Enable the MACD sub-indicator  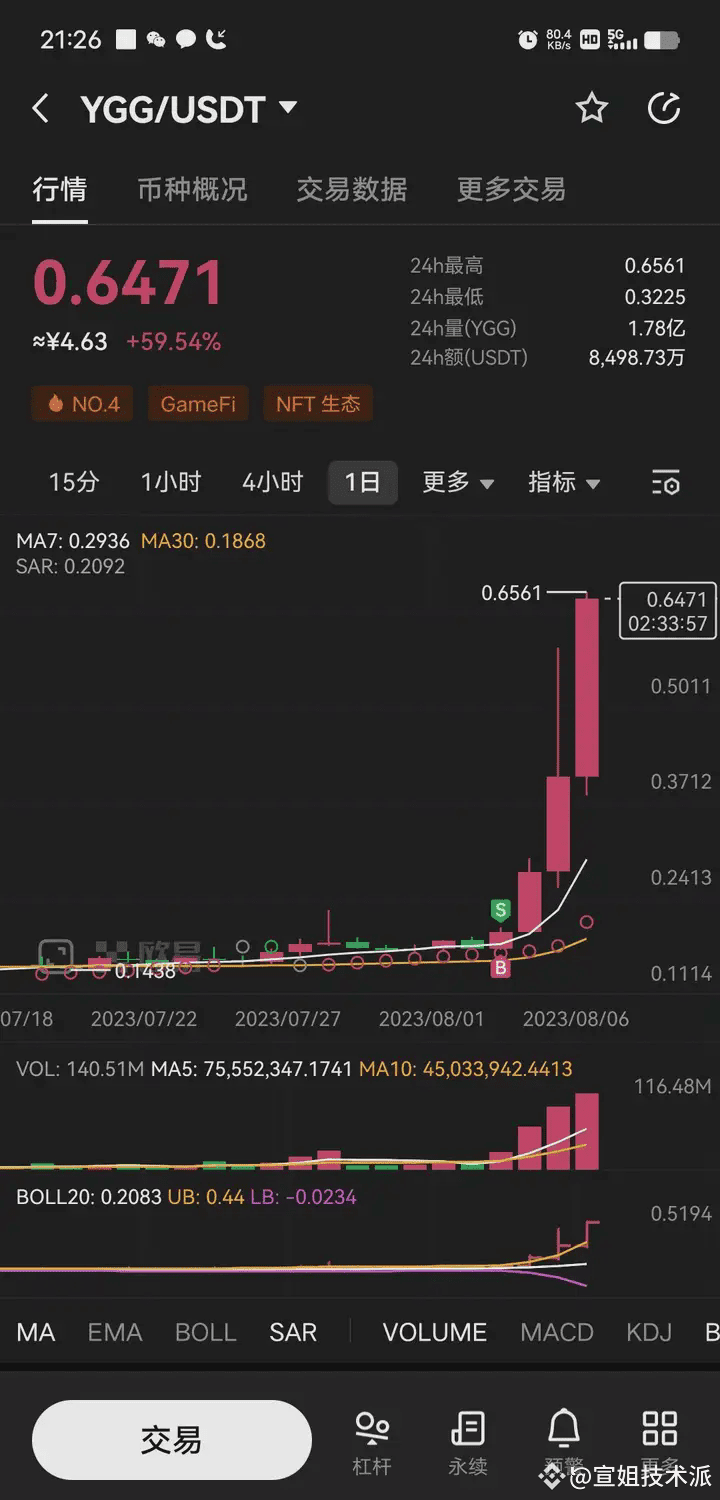(x=557, y=1332)
